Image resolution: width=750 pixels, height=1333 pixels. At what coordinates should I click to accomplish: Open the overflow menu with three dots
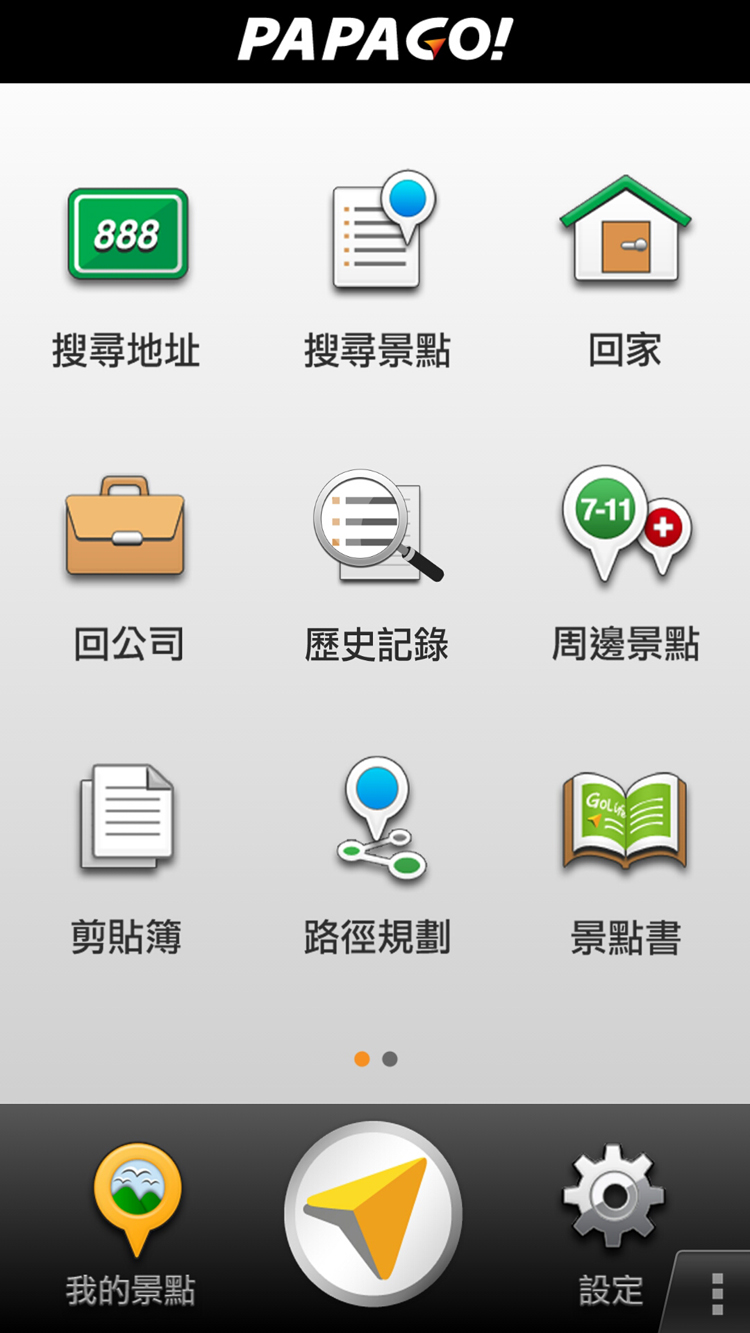716,1294
